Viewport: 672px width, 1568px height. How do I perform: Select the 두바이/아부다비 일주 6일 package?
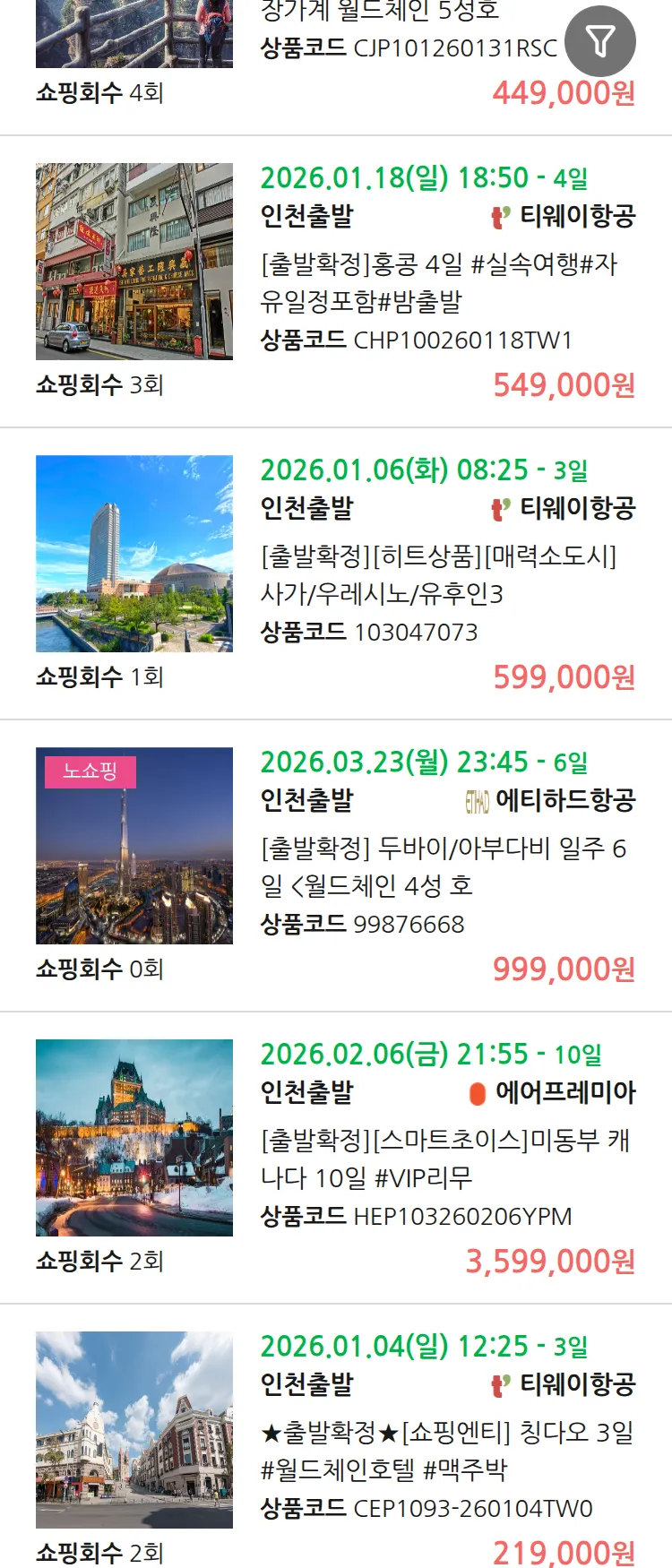(x=443, y=866)
